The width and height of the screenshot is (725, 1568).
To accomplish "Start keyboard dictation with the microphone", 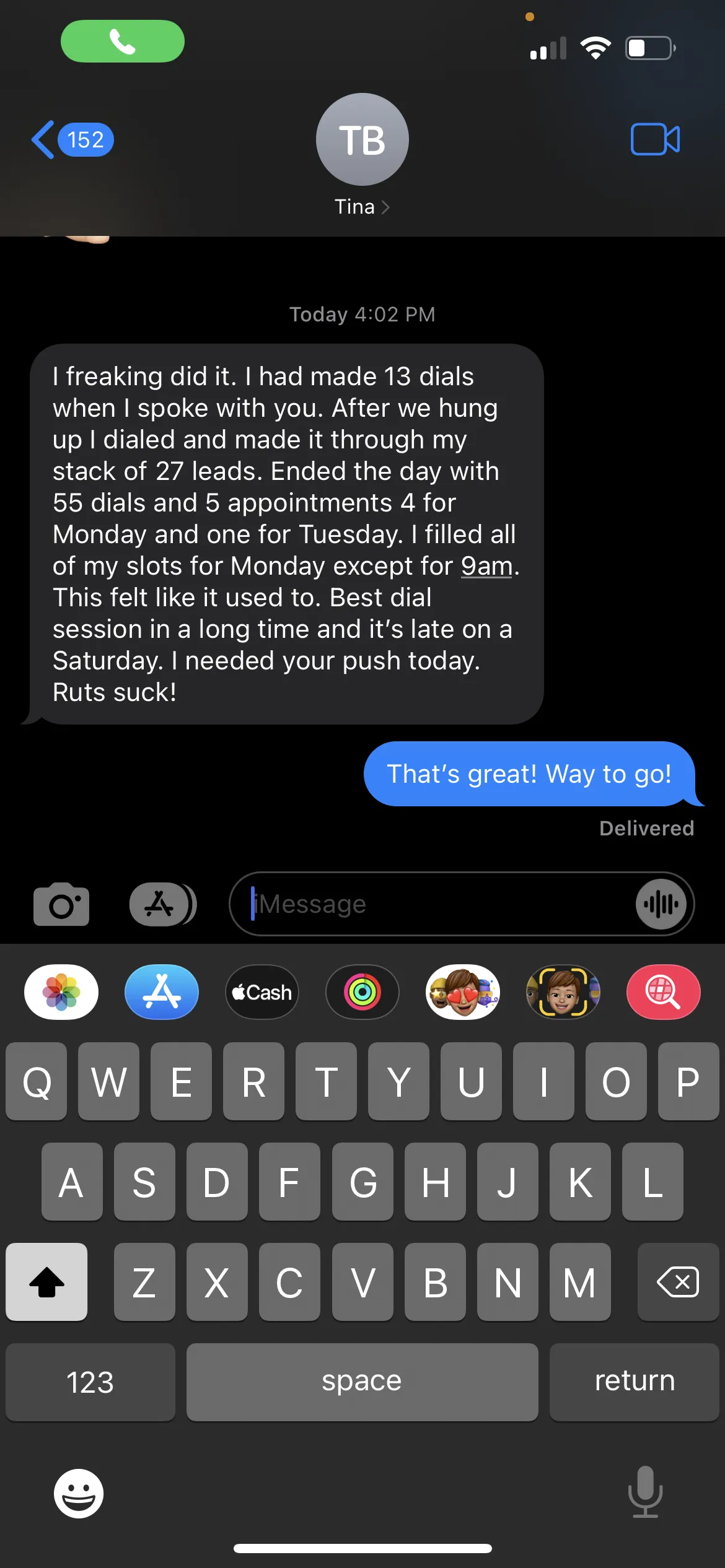I will point(645,1492).
